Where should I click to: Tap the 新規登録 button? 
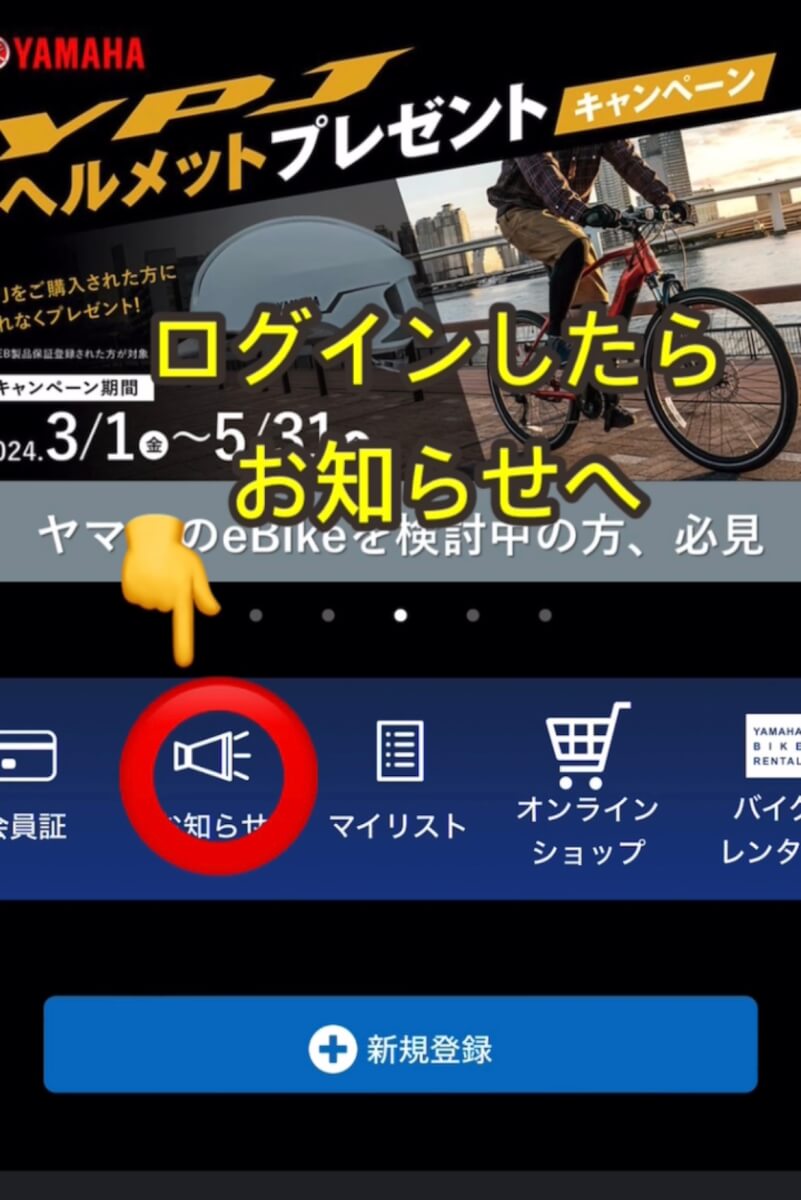pos(400,1045)
